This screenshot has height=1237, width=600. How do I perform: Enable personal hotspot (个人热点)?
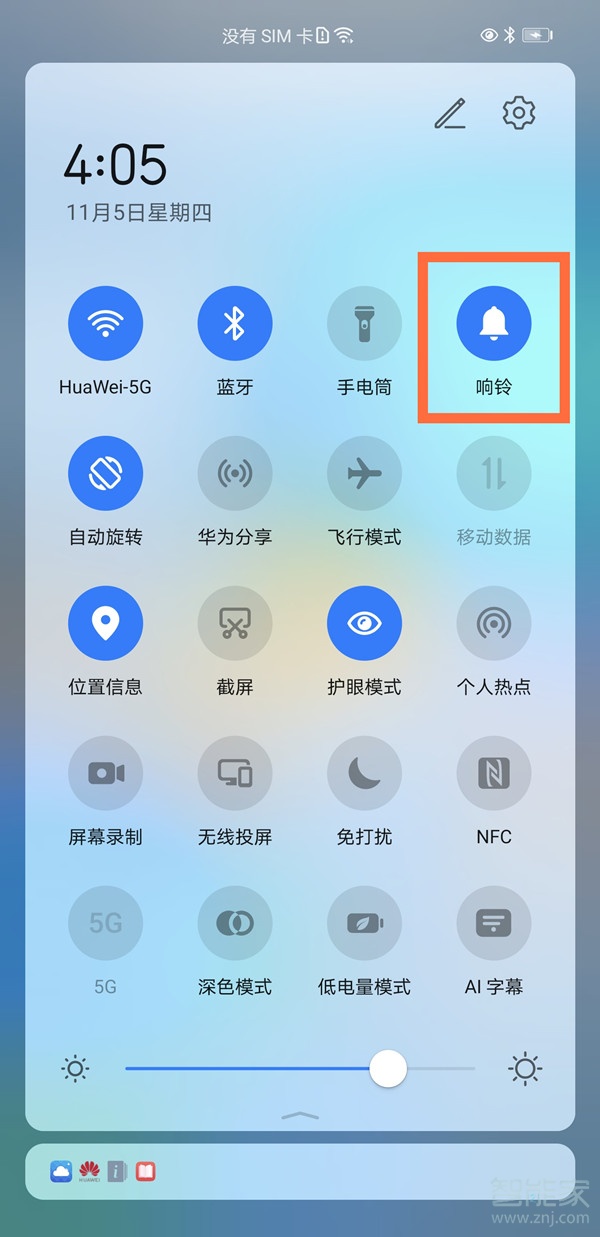(494, 623)
